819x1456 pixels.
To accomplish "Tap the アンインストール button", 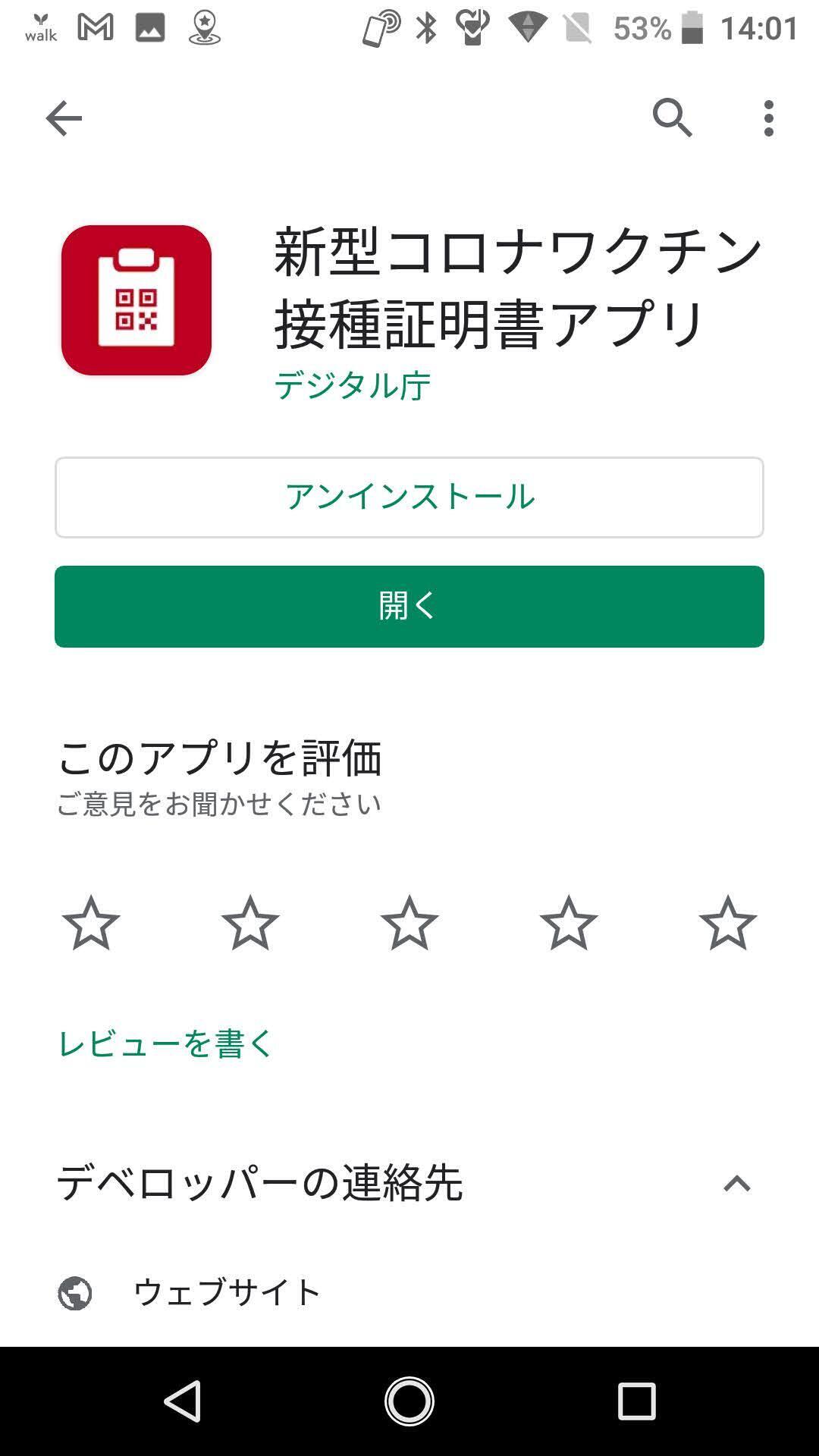I will point(409,497).
